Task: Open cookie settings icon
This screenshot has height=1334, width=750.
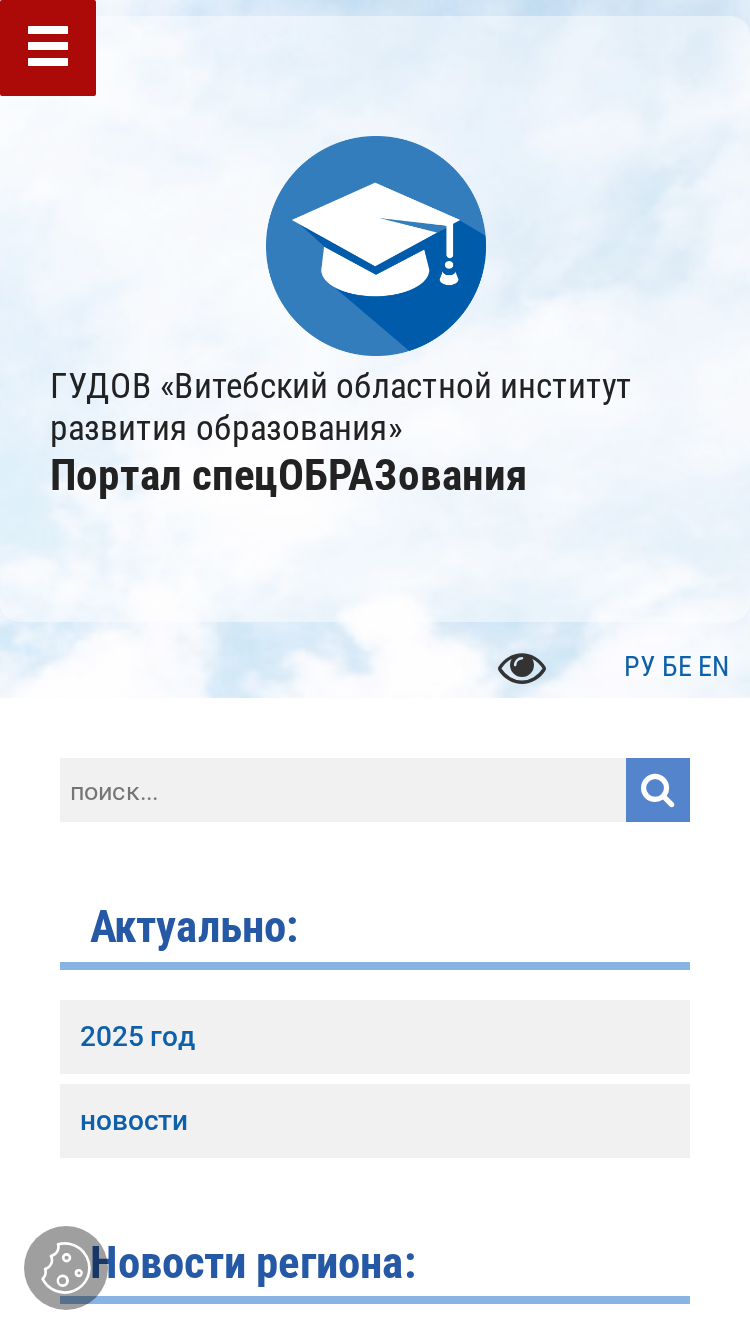Action: (x=66, y=1268)
